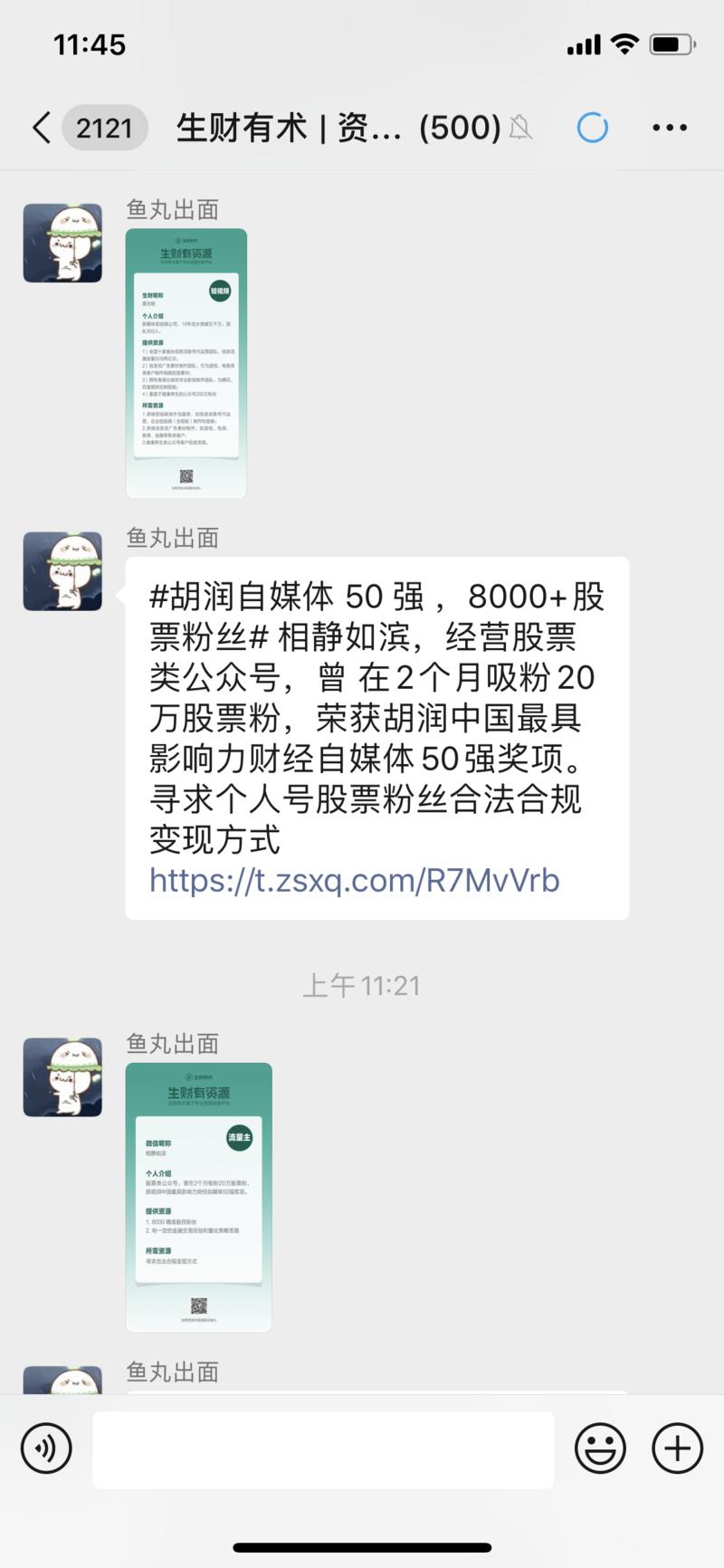
Task: Tap the voice input icon beside the message box
Action: click(x=45, y=1448)
